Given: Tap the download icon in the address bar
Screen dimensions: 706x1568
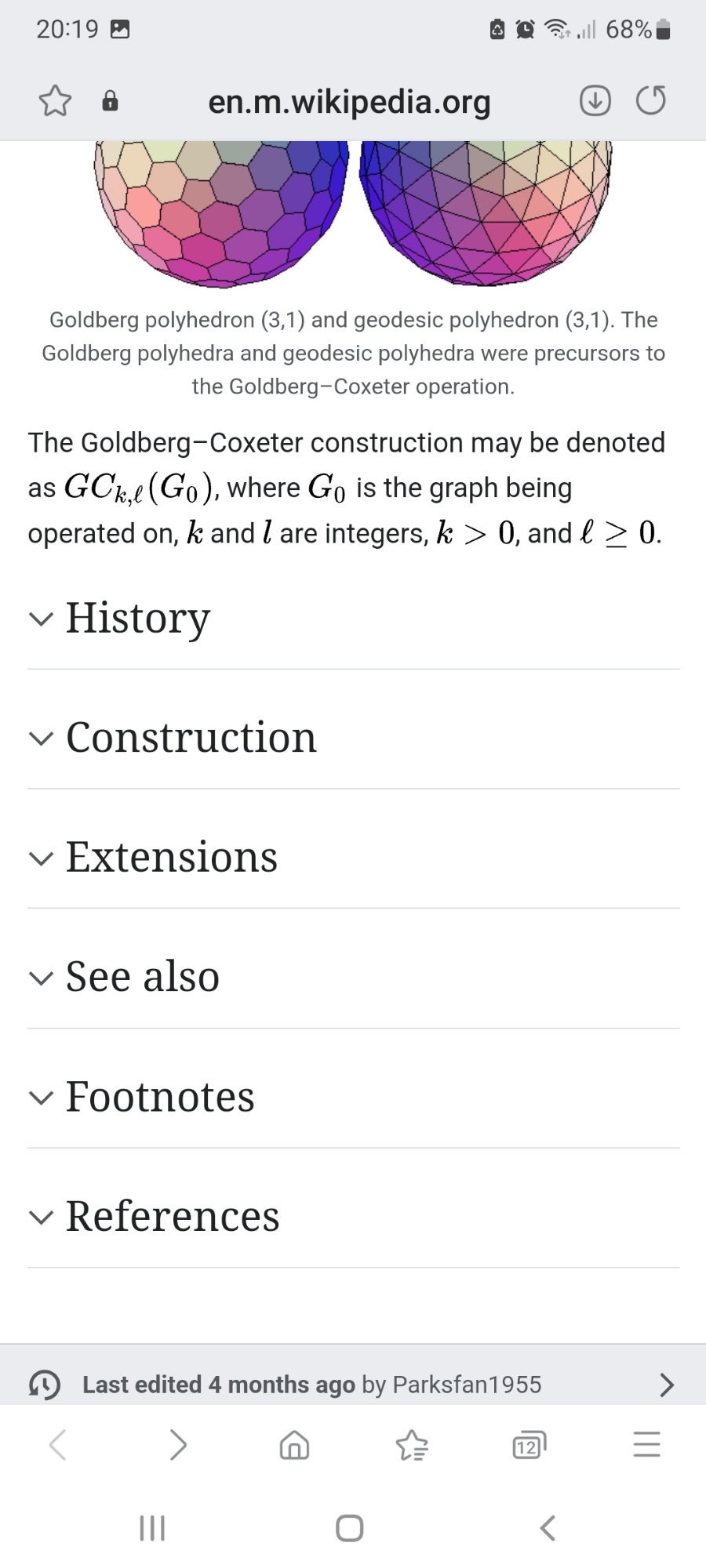Looking at the screenshot, I should point(595,101).
